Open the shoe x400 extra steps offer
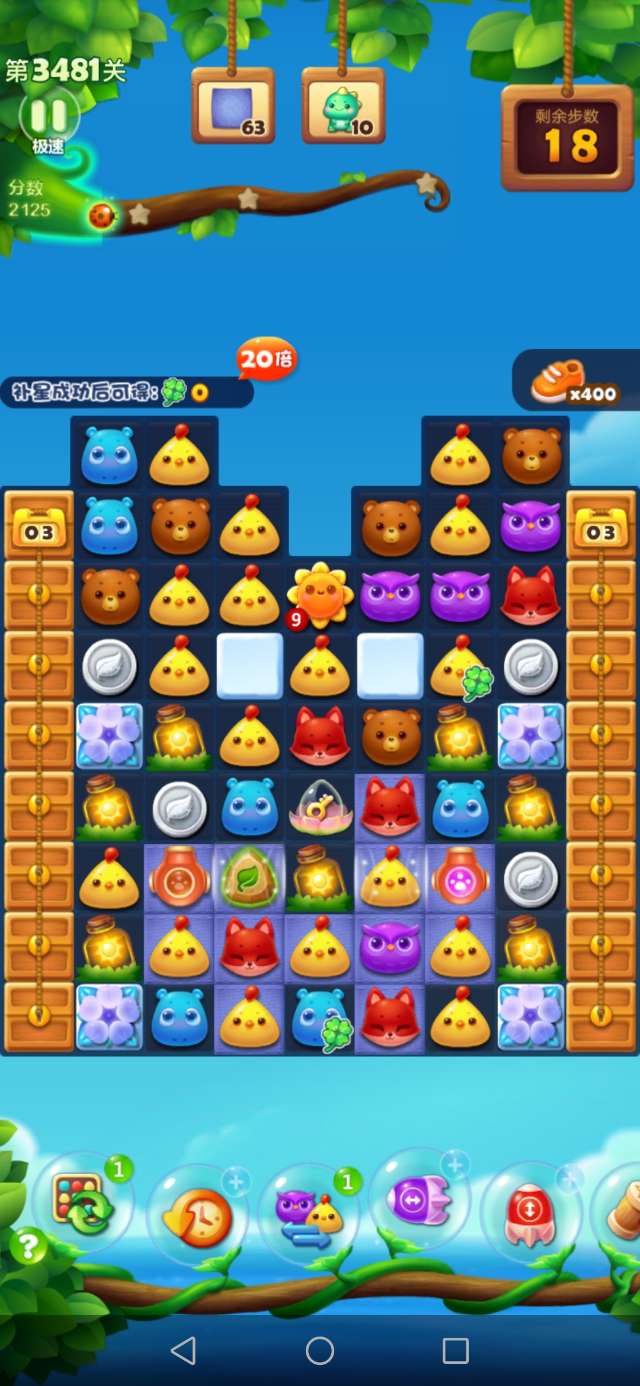640x1386 pixels. coord(574,382)
